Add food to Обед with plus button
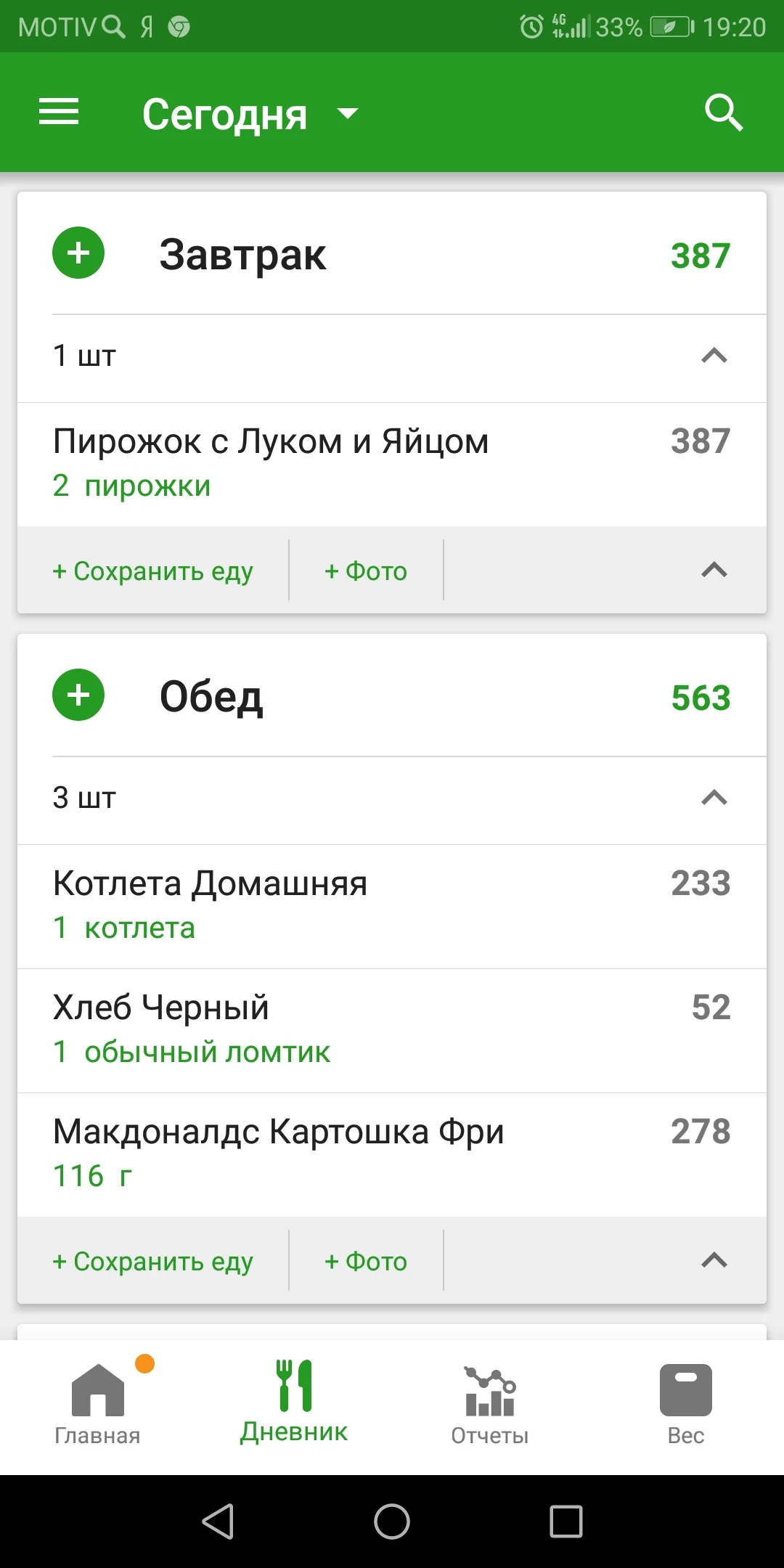Screen dimensions: 784x1568 click(78, 695)
